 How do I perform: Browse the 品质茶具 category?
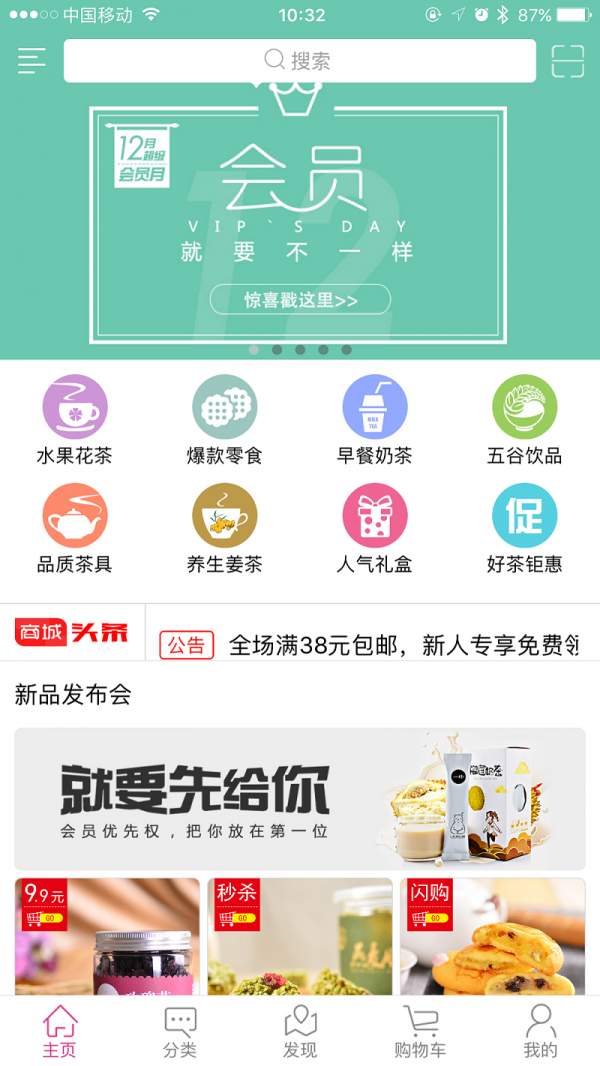[x=75, y=528]
